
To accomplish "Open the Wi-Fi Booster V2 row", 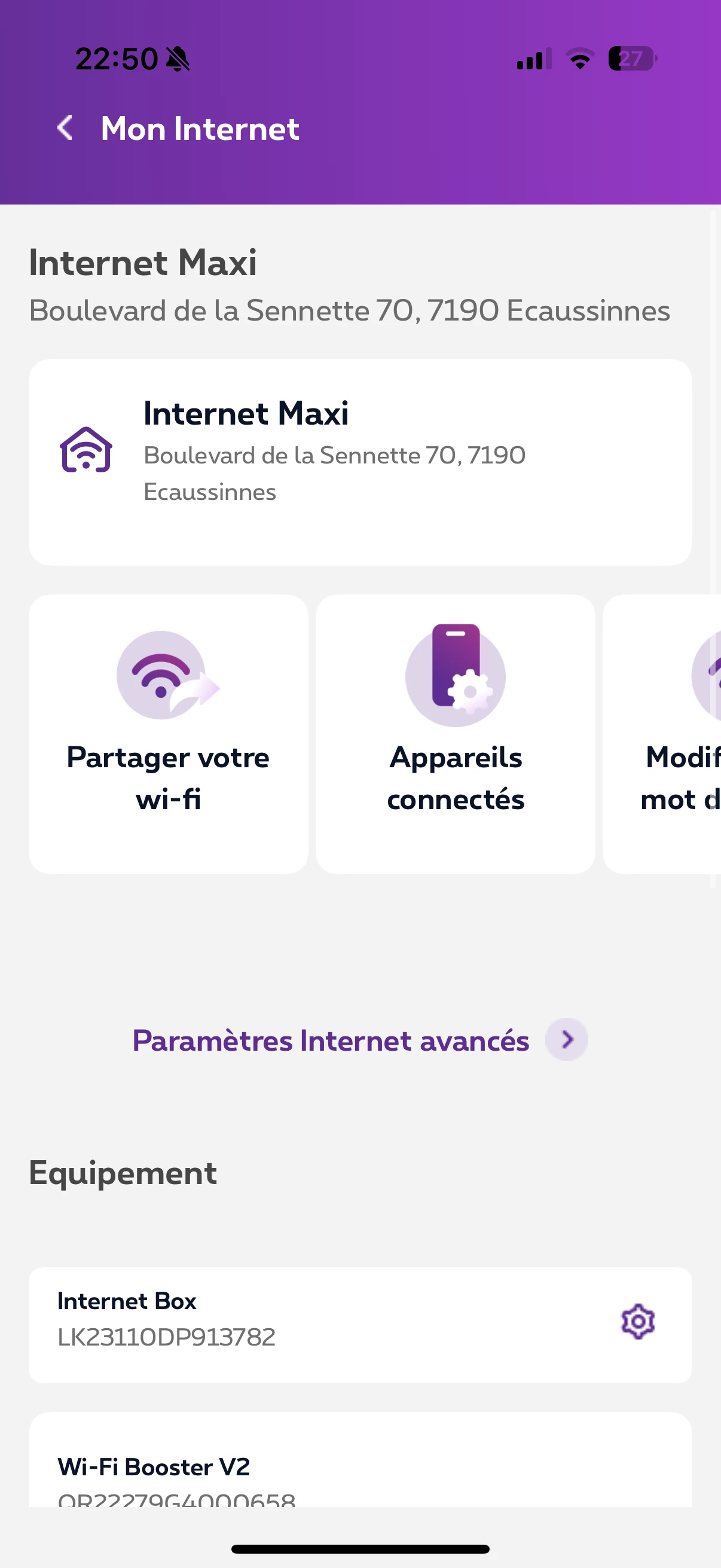I will 360,1460.
